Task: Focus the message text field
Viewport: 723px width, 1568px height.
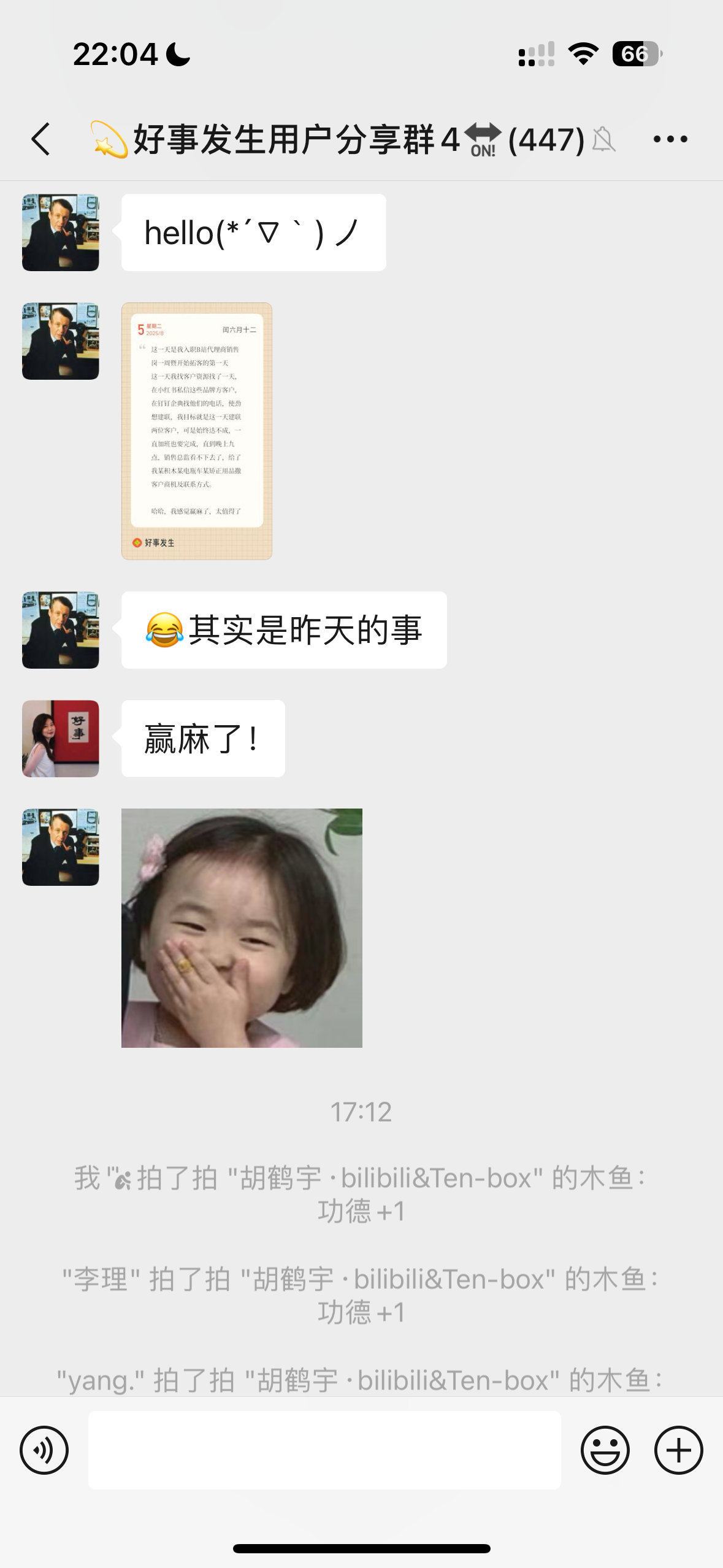Action: (324, 1450)
